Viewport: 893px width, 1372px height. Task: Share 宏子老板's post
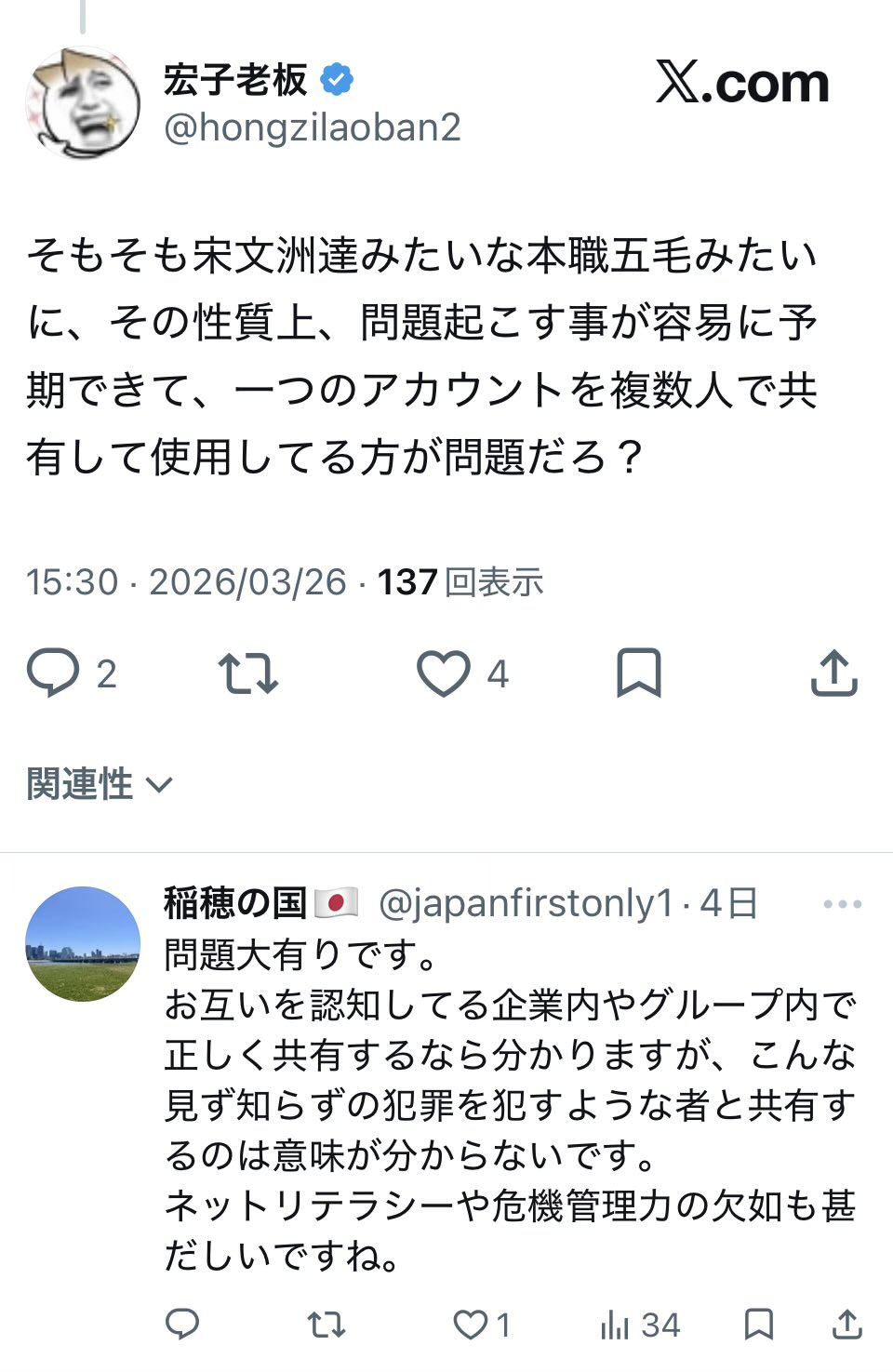click(833, 673)
